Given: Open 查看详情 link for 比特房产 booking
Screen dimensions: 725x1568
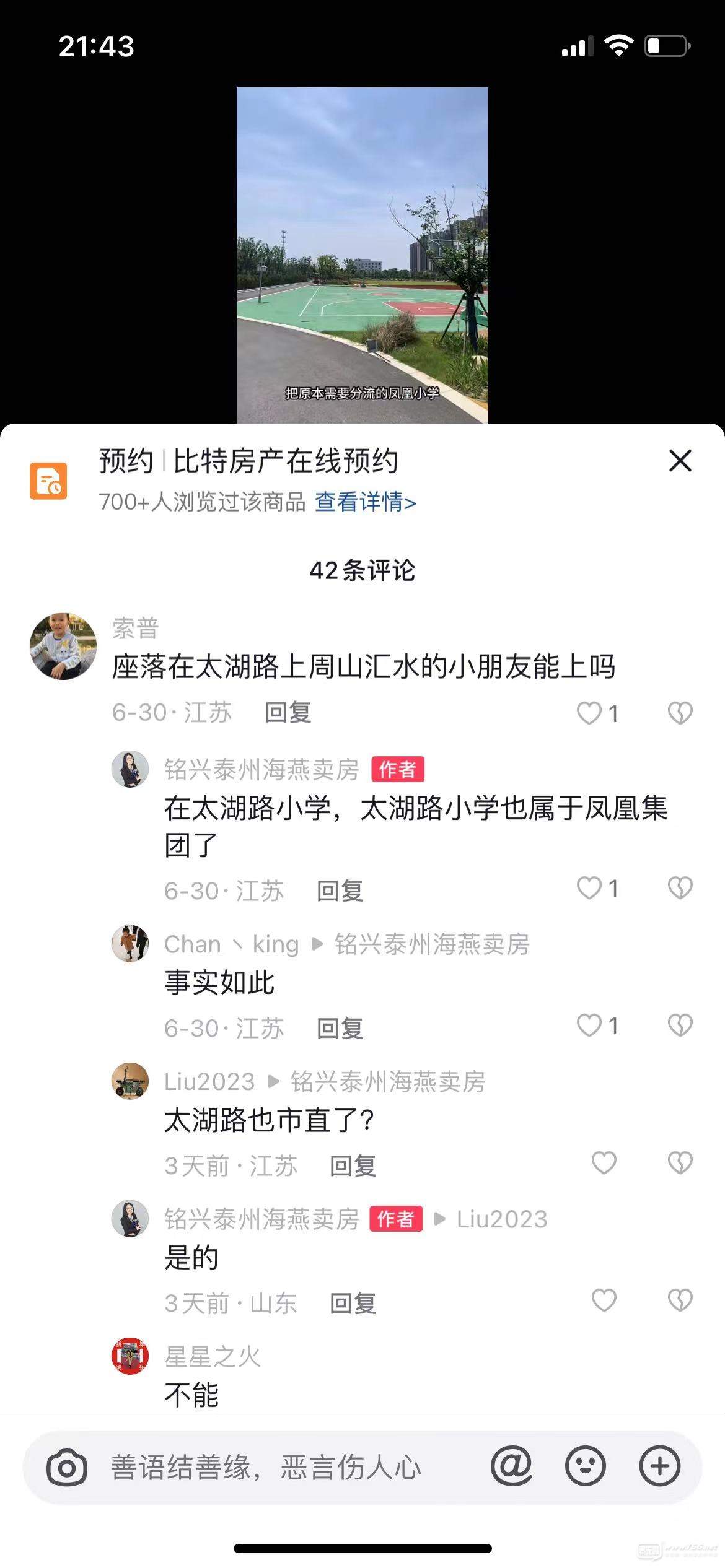Looking at the screenshot, I should (x=364, y=502).
